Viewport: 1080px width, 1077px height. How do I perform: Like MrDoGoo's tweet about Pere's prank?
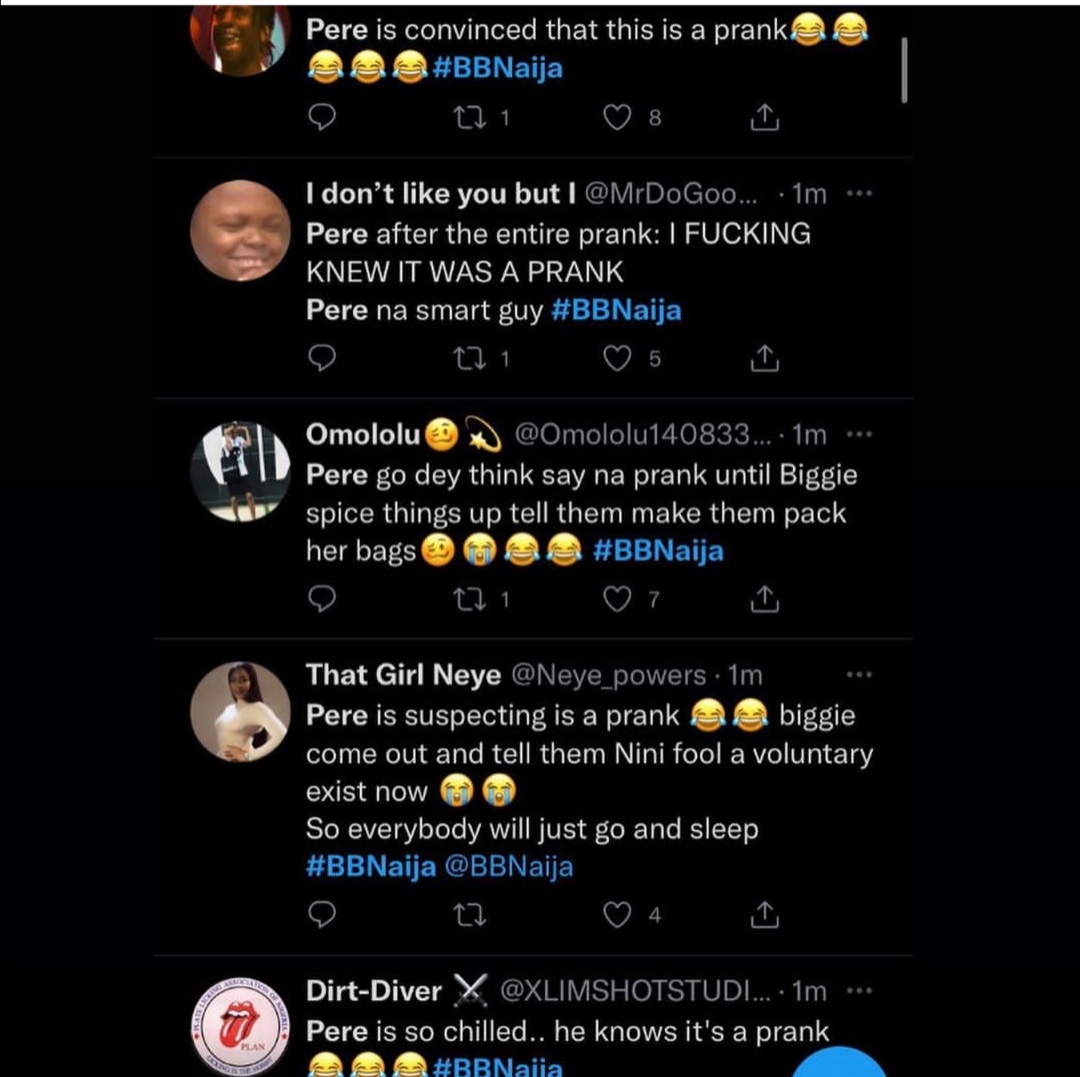pyautogui.click(x=619, y=359)
